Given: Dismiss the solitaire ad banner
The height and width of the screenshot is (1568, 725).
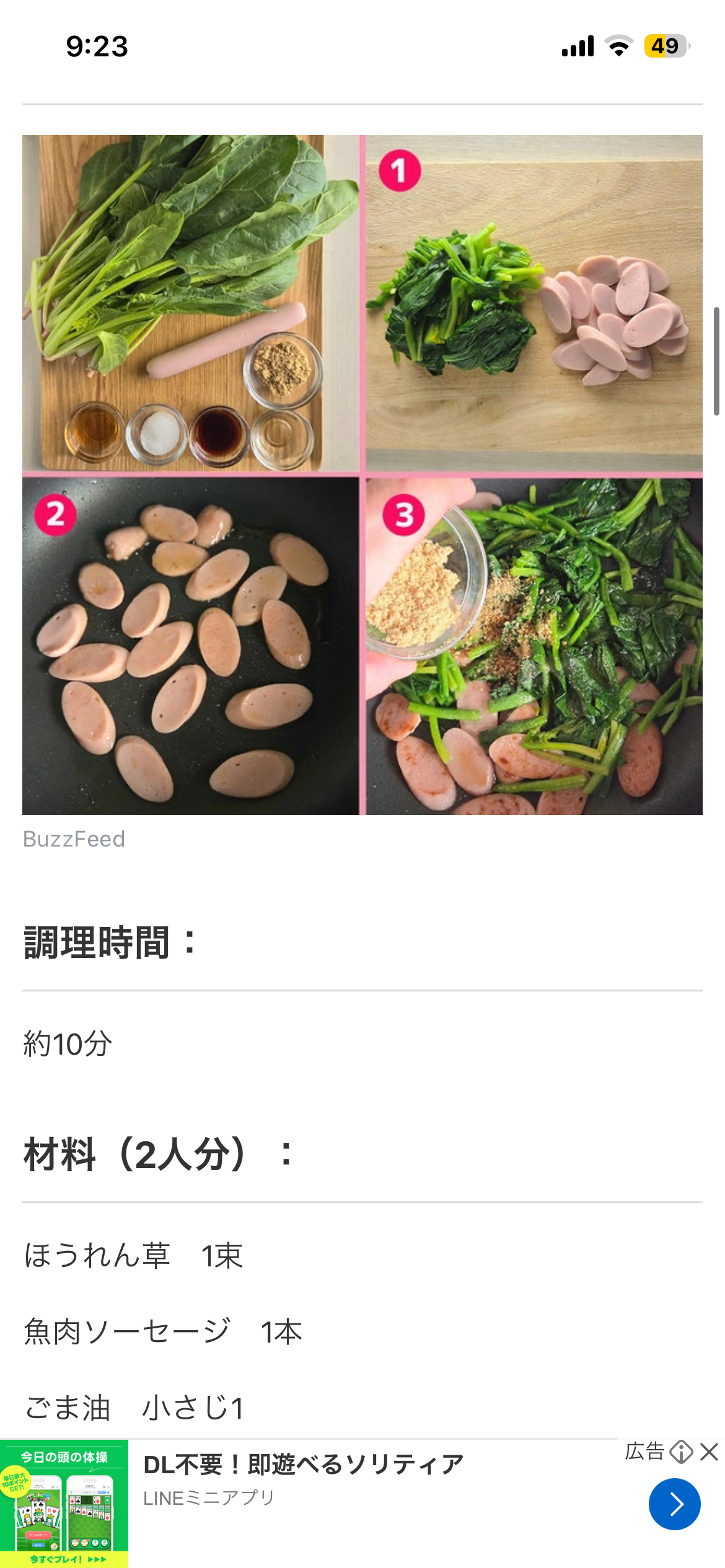Looking at the screenshot, I should tap(709, 1452).
